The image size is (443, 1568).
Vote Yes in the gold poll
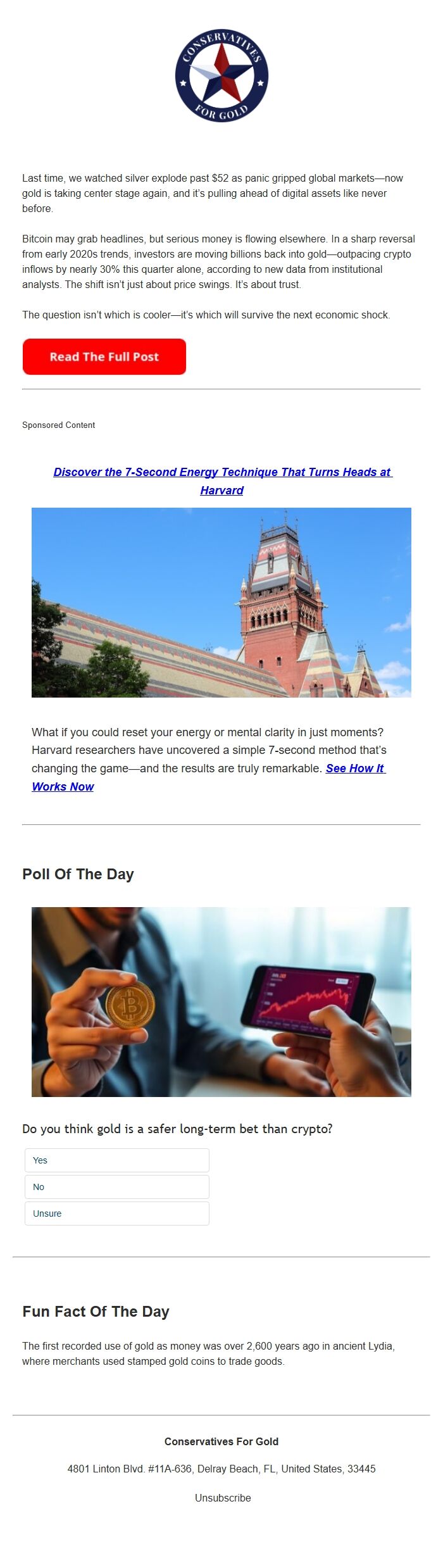click(x=117, y=1160)
